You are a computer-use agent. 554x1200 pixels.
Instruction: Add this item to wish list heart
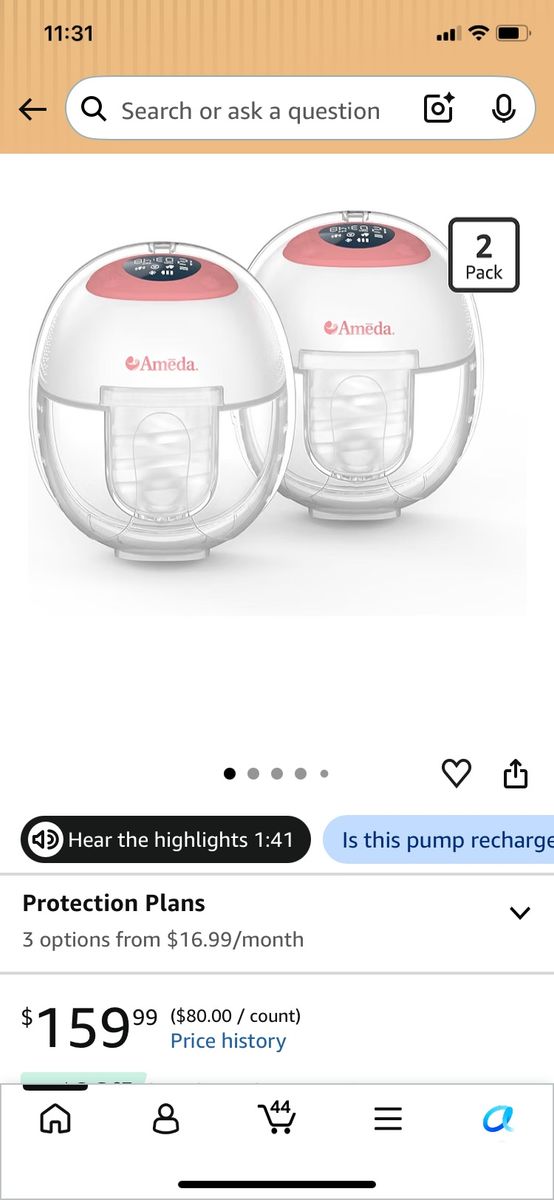pyautogui.click(x=456, y=773)
